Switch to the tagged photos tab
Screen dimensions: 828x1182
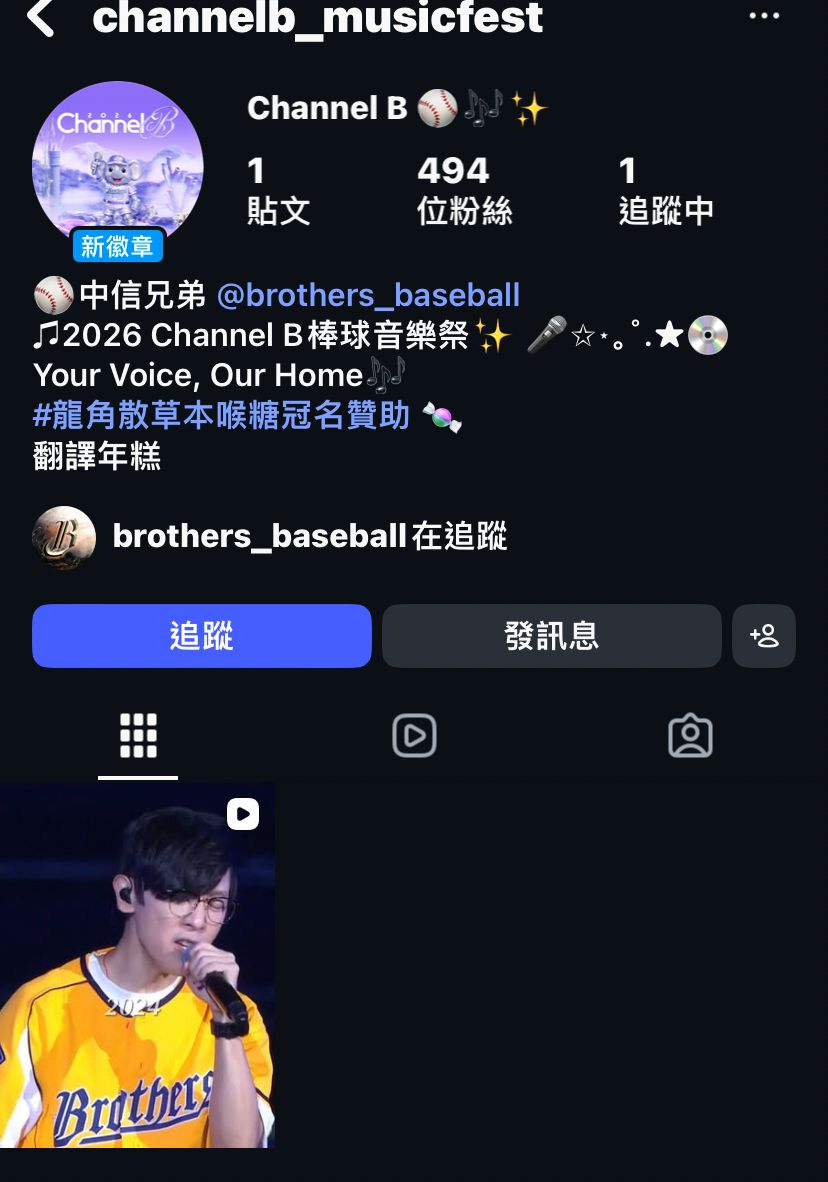coord(690,737)
